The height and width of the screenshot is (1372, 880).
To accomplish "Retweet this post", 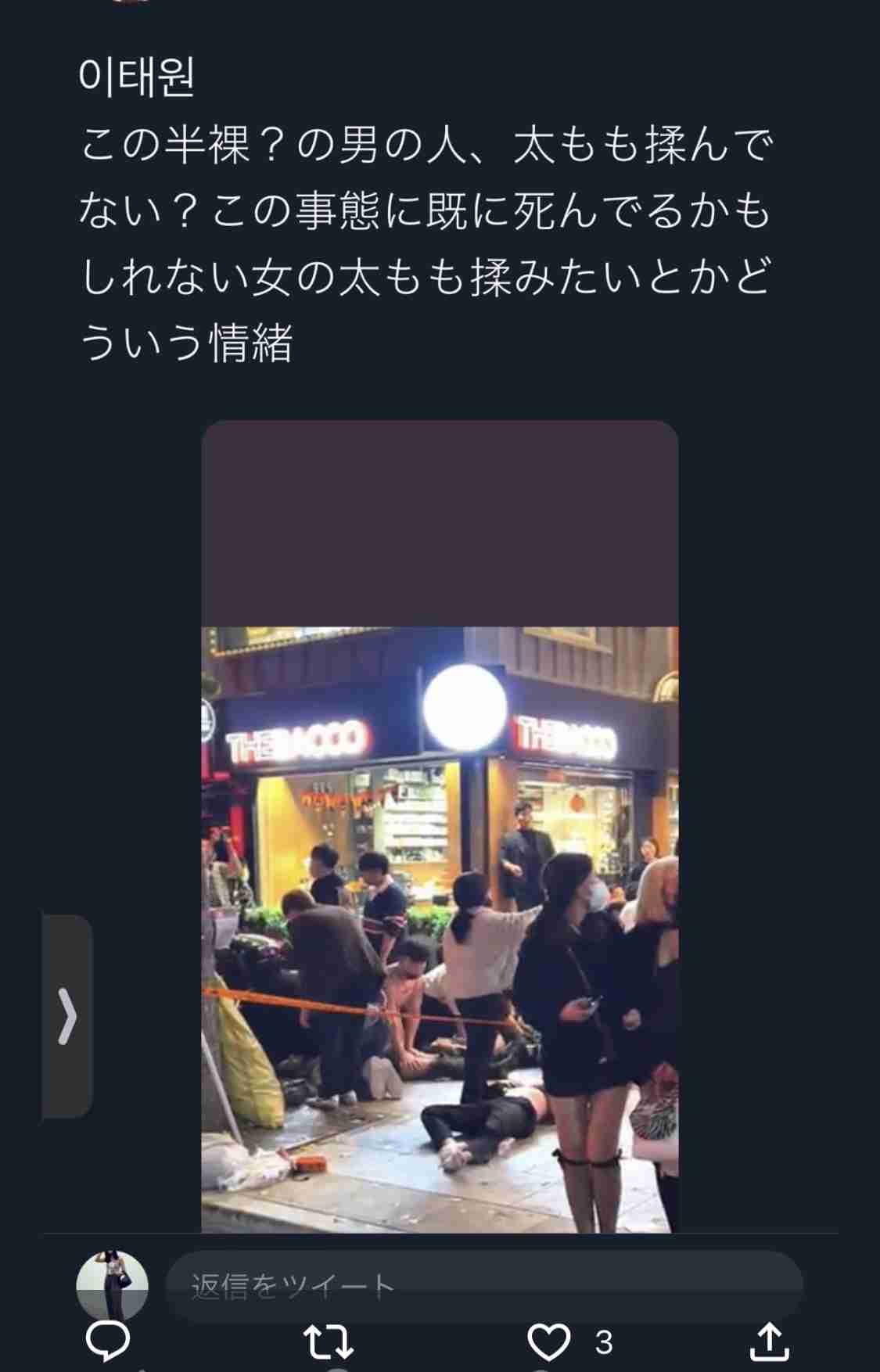I will coord(329,1342).
